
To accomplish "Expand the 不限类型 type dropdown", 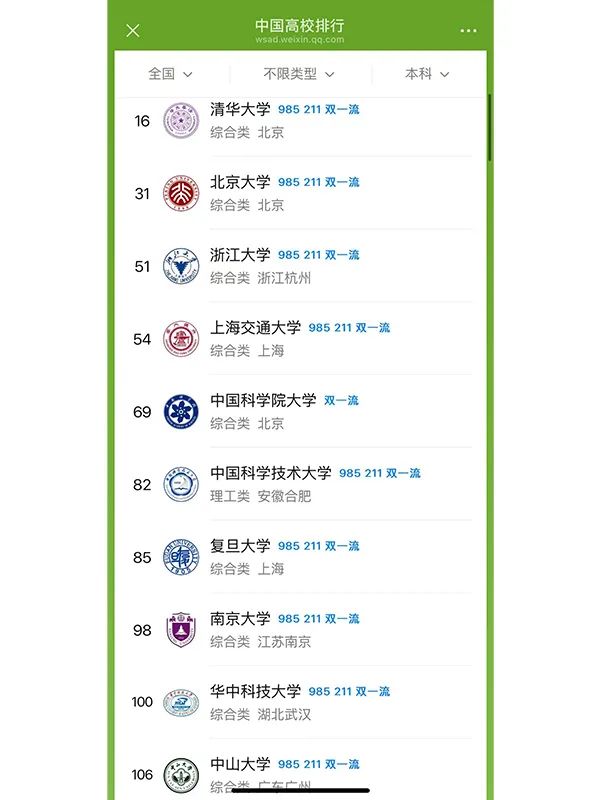I will 298,74.
